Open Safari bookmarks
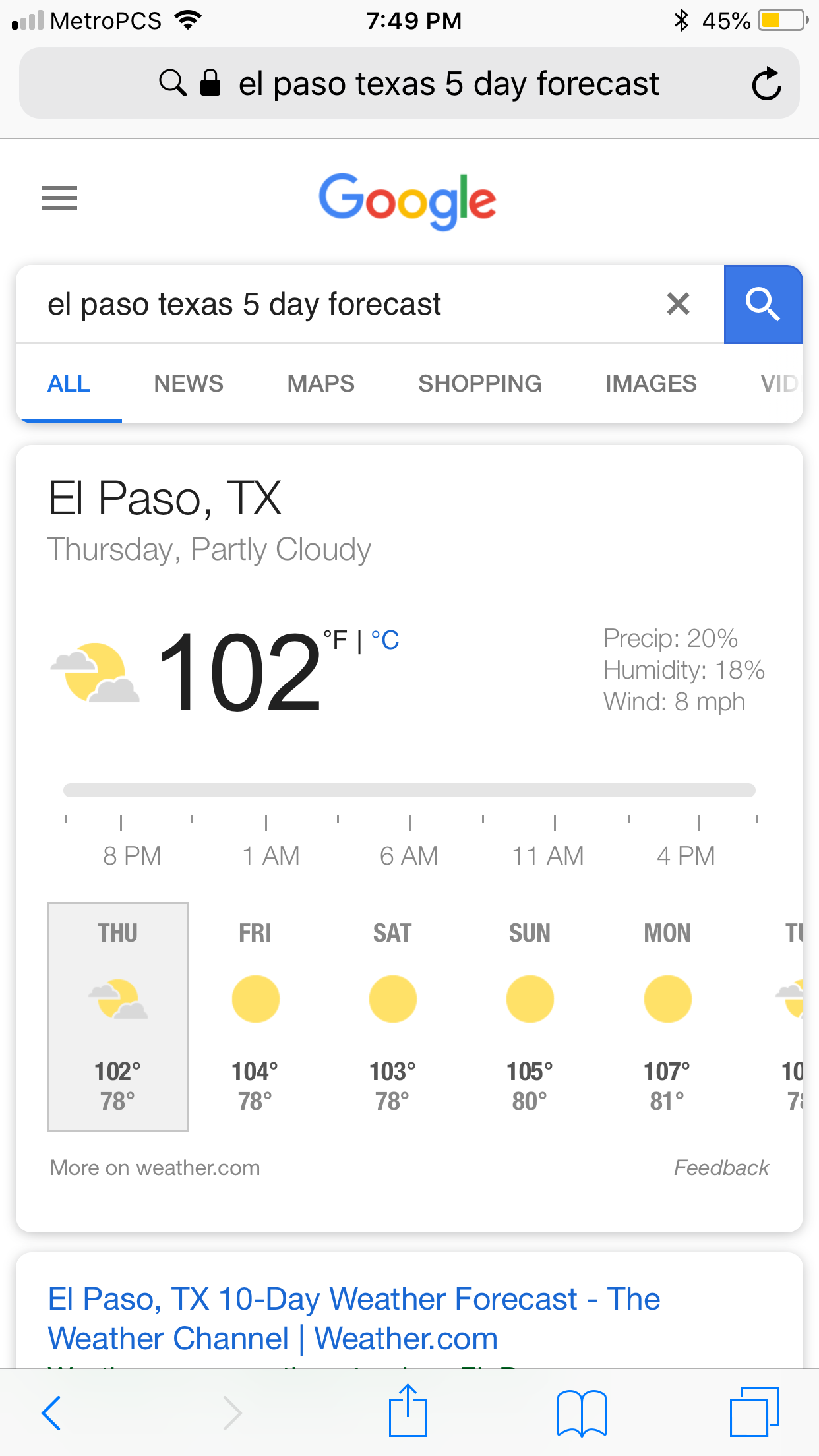The width and height of the screenshot is (819, 1456). 582,1412
